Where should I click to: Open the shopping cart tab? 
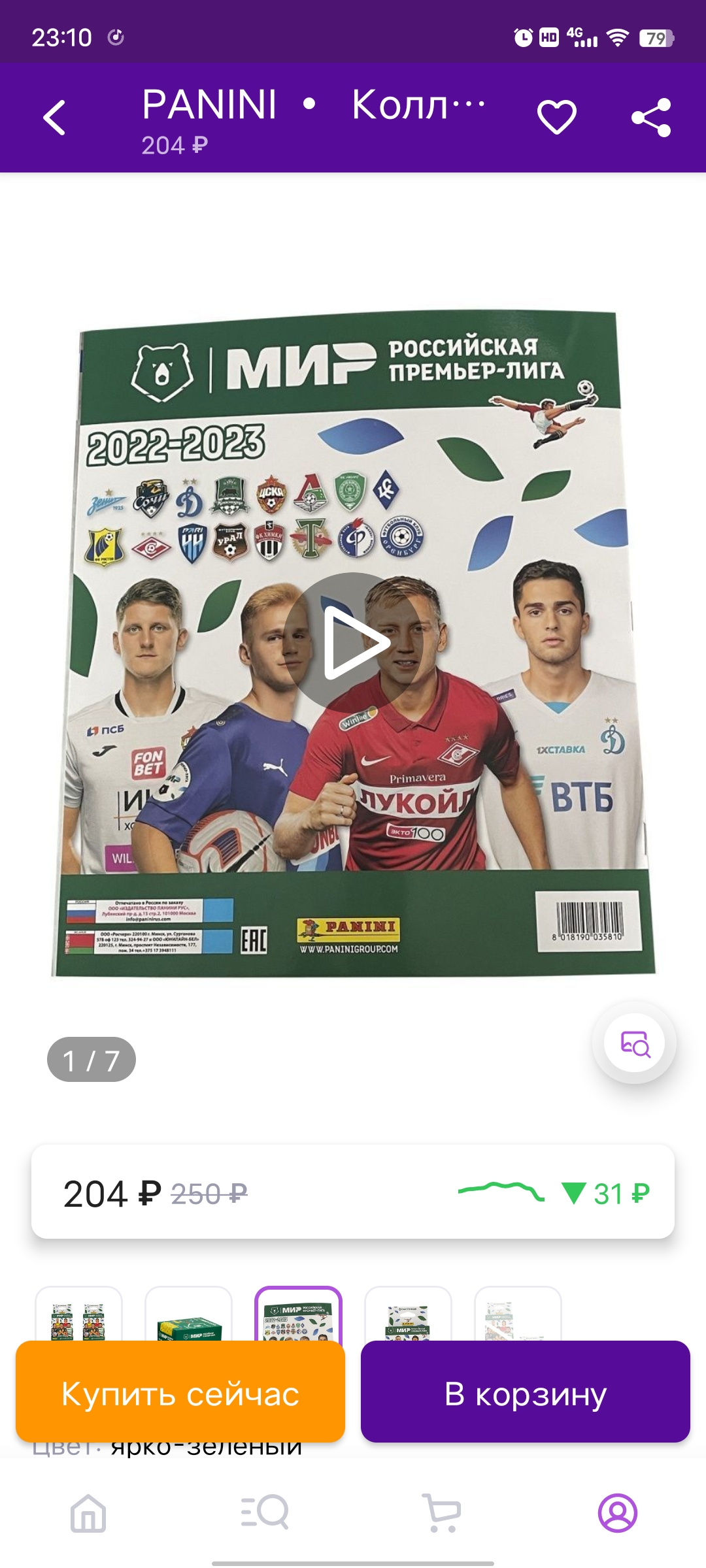click(x=442, y=1512)
